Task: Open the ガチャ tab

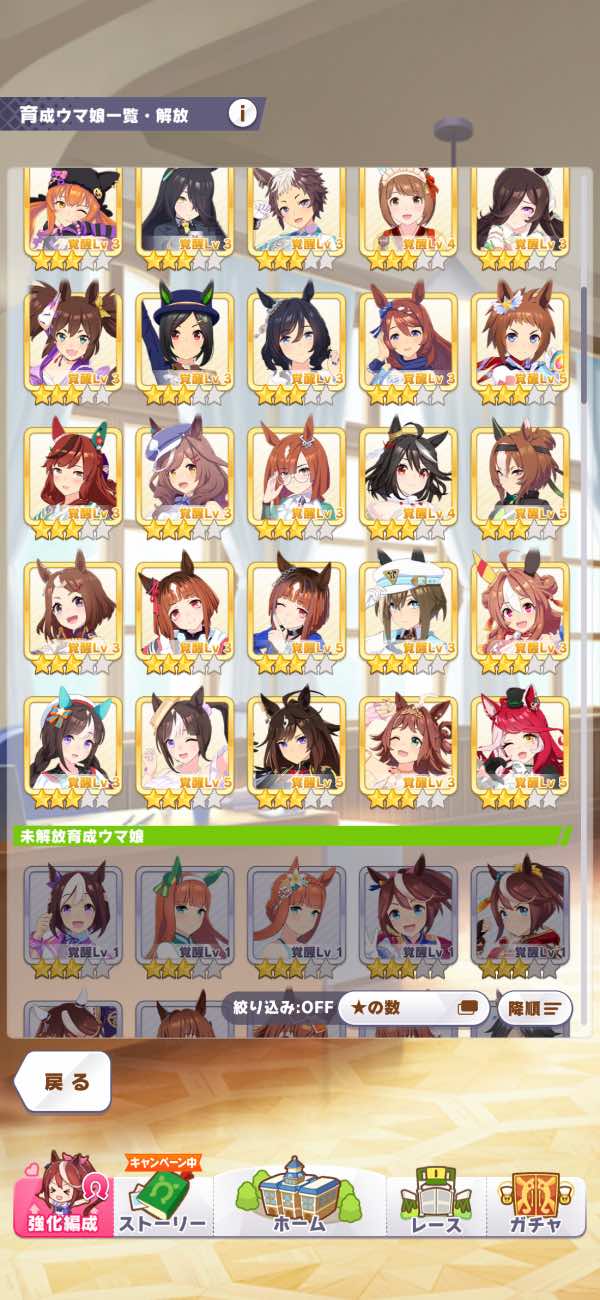Action: pos(535,1203)
